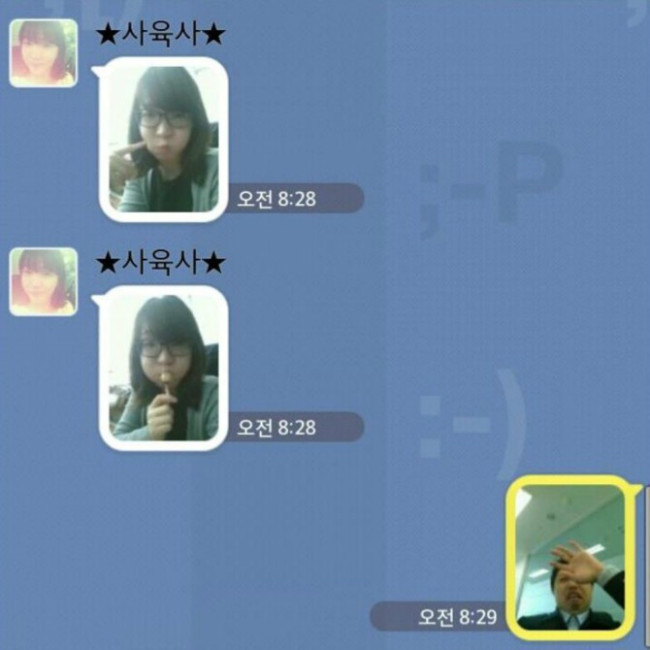Image resolution: width=650 pixels, height=650 pixels.
Task: View ★사육사★'s profile picture beside the snack photo
Action: (x=43, y=53)
